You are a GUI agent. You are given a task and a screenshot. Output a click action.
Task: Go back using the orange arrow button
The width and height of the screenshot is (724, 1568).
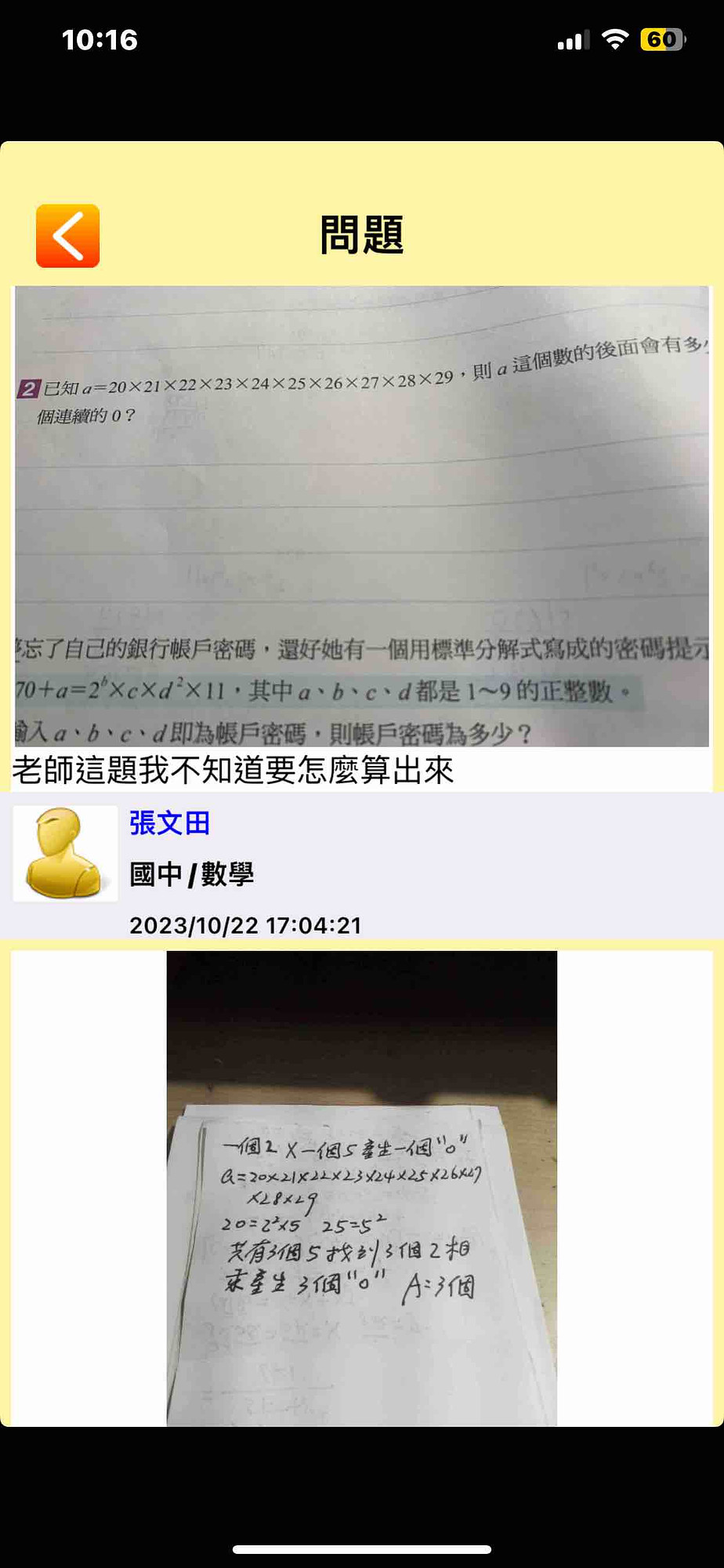67,236
